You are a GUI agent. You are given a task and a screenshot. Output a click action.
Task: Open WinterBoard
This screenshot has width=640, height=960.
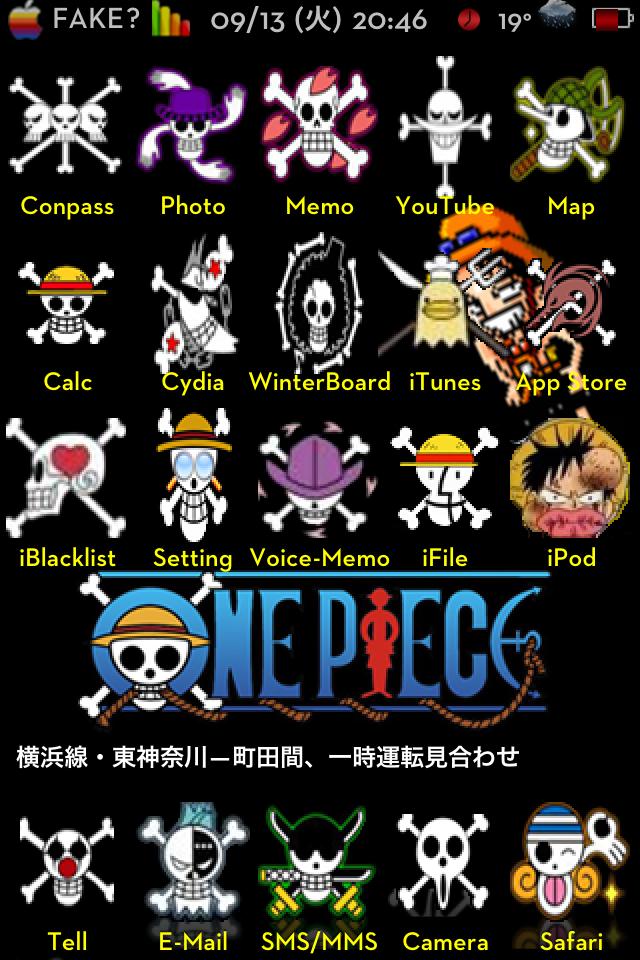click(x=319, y=305)
